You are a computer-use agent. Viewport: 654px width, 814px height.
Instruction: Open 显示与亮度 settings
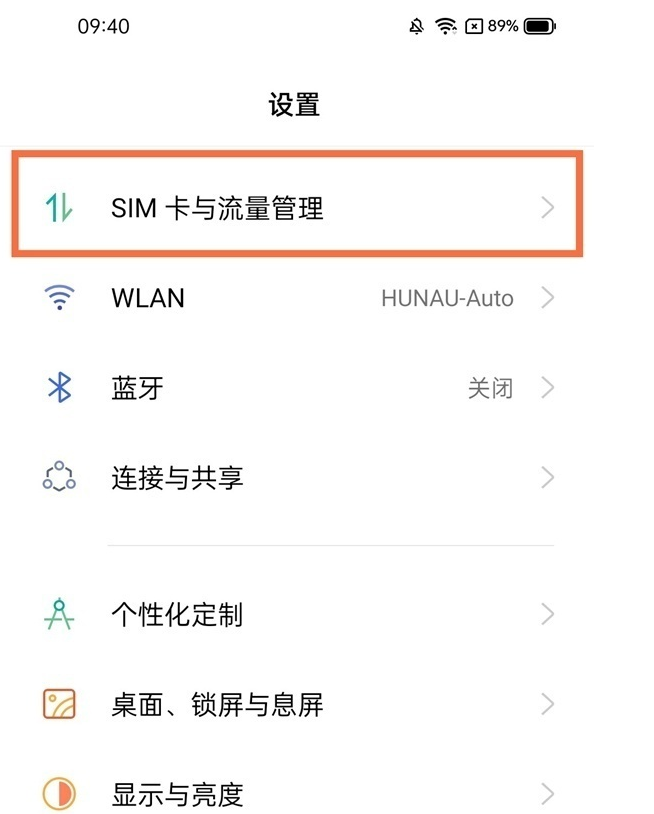coord(297,794)
